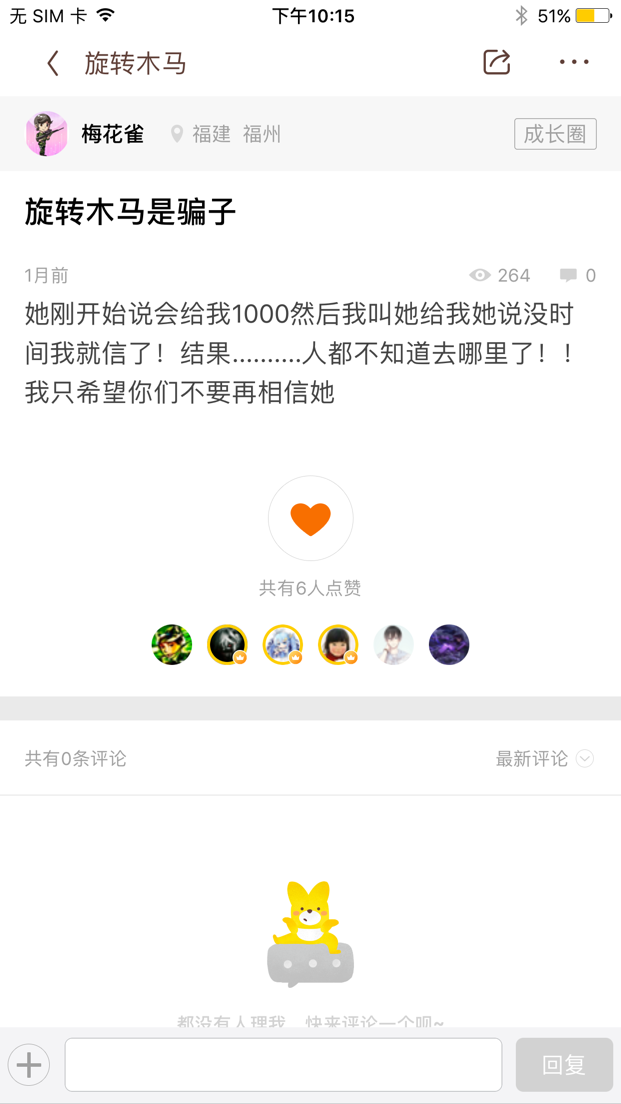Open 梅花雀's profile avatar

(46, 134)
